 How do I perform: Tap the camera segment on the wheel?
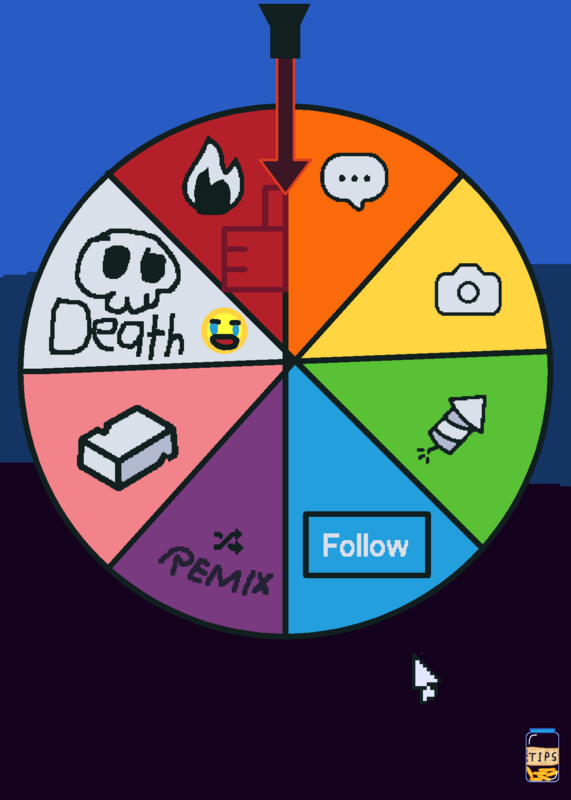coord(468,290)
